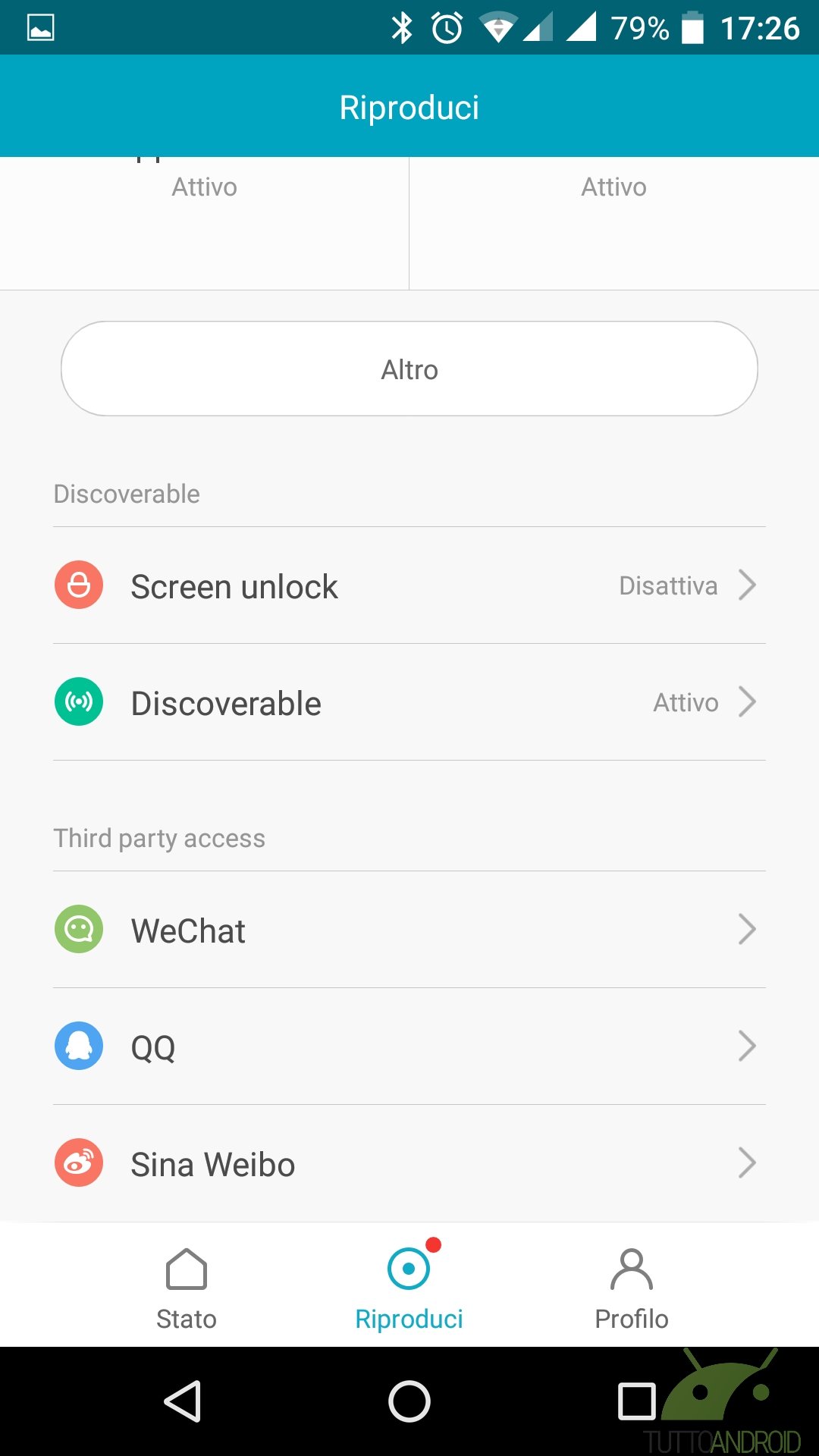Open Sina Weibo access settings
Screen dimensions: 819x1456
pos(409,1164)
